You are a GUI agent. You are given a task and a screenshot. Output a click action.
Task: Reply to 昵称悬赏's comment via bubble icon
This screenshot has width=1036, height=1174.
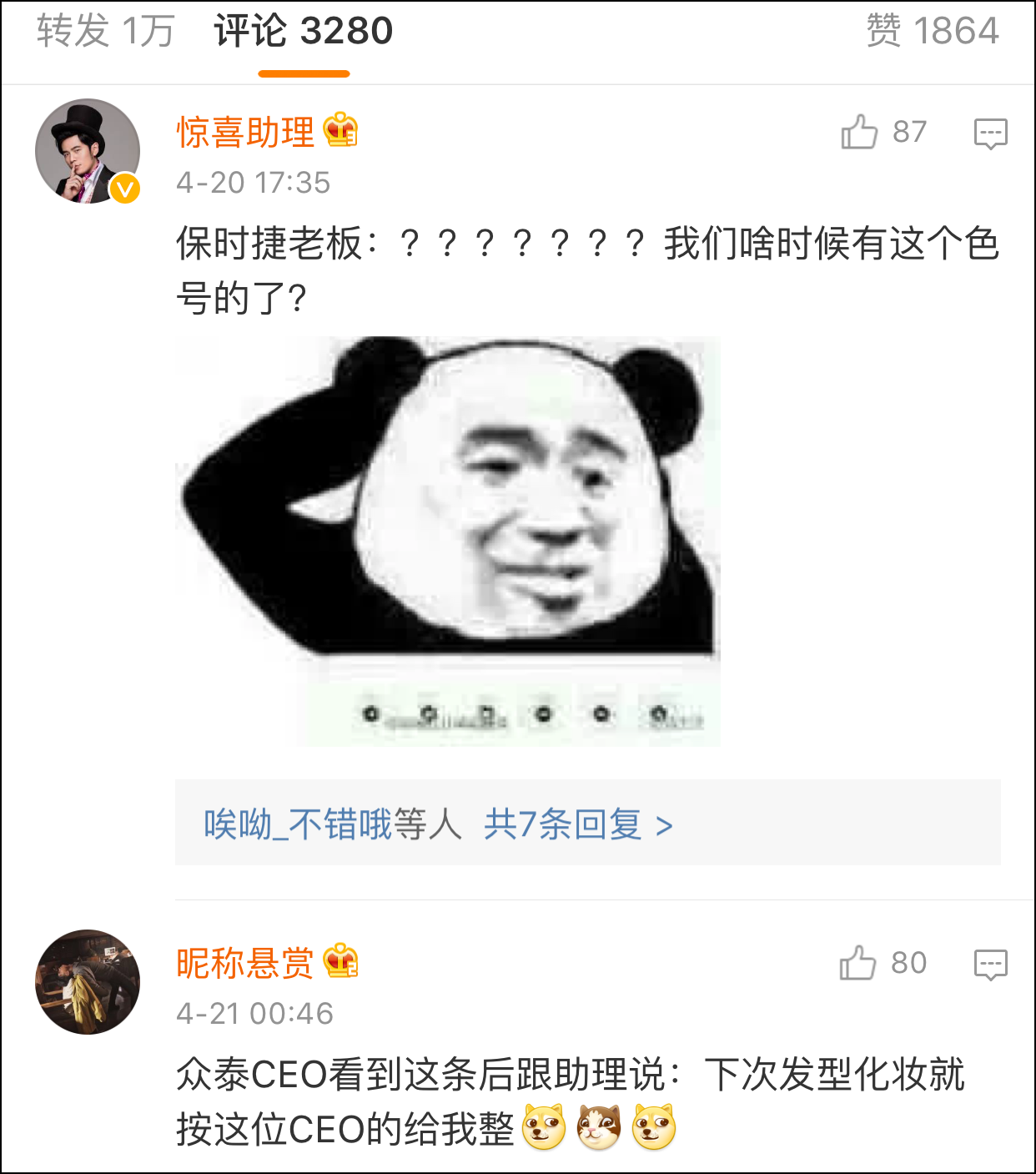(x=990, y=965)
